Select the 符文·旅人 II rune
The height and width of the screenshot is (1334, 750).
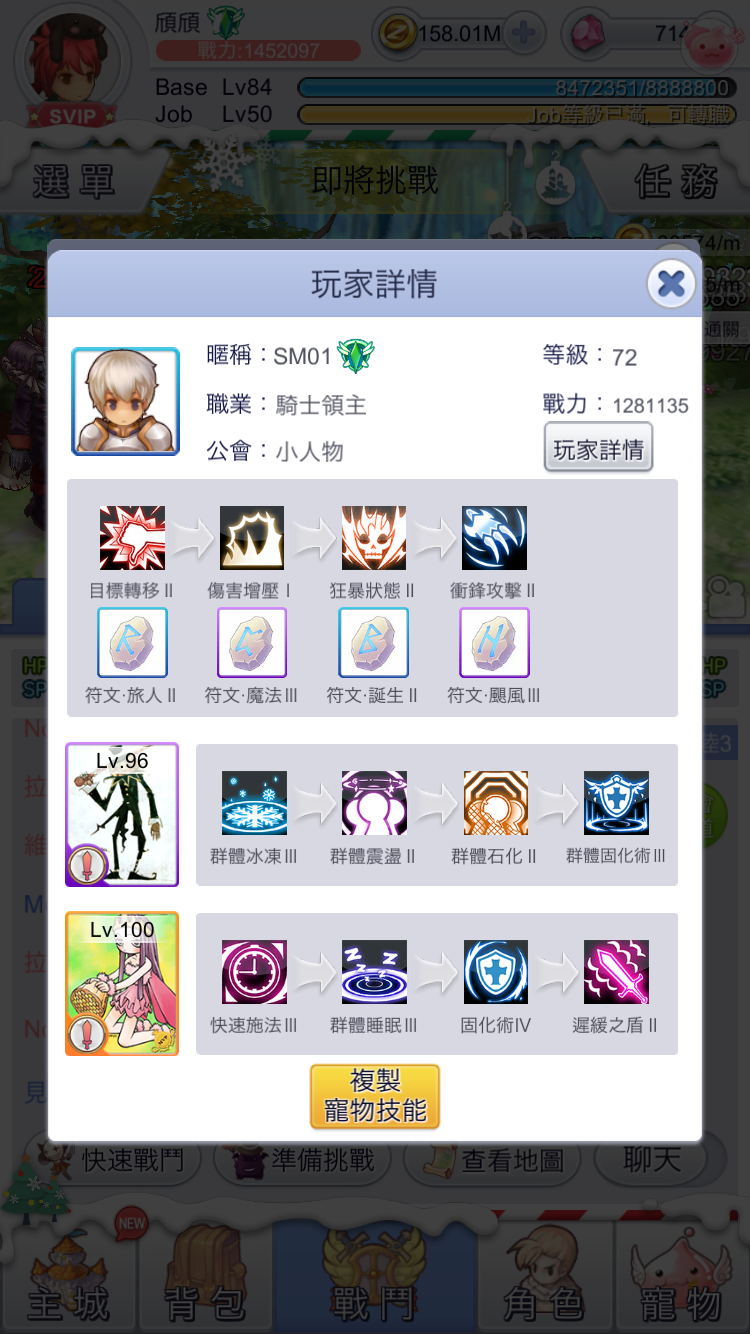click(132, 643)
